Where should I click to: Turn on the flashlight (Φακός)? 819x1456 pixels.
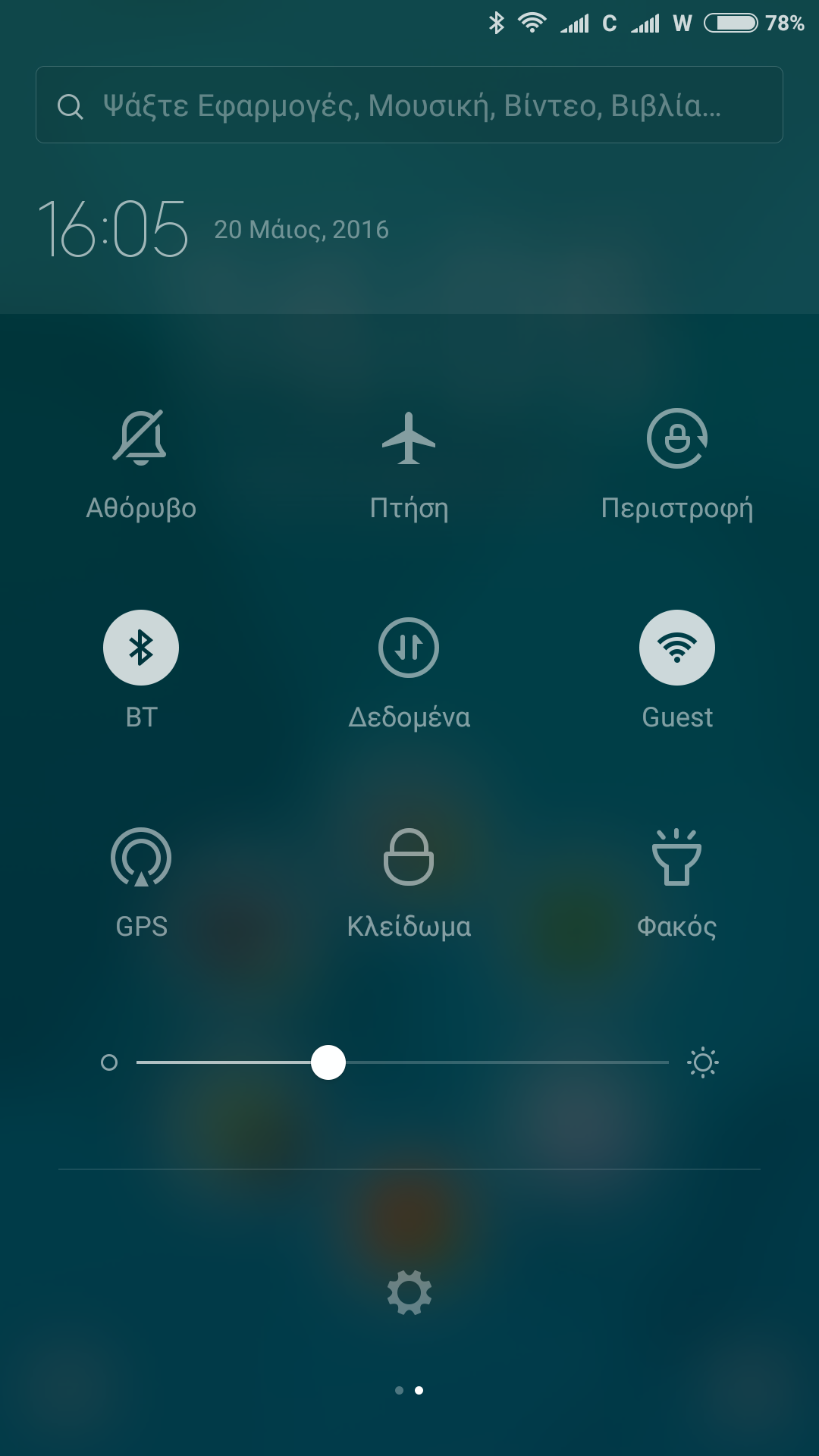click(x=676, y=858)
